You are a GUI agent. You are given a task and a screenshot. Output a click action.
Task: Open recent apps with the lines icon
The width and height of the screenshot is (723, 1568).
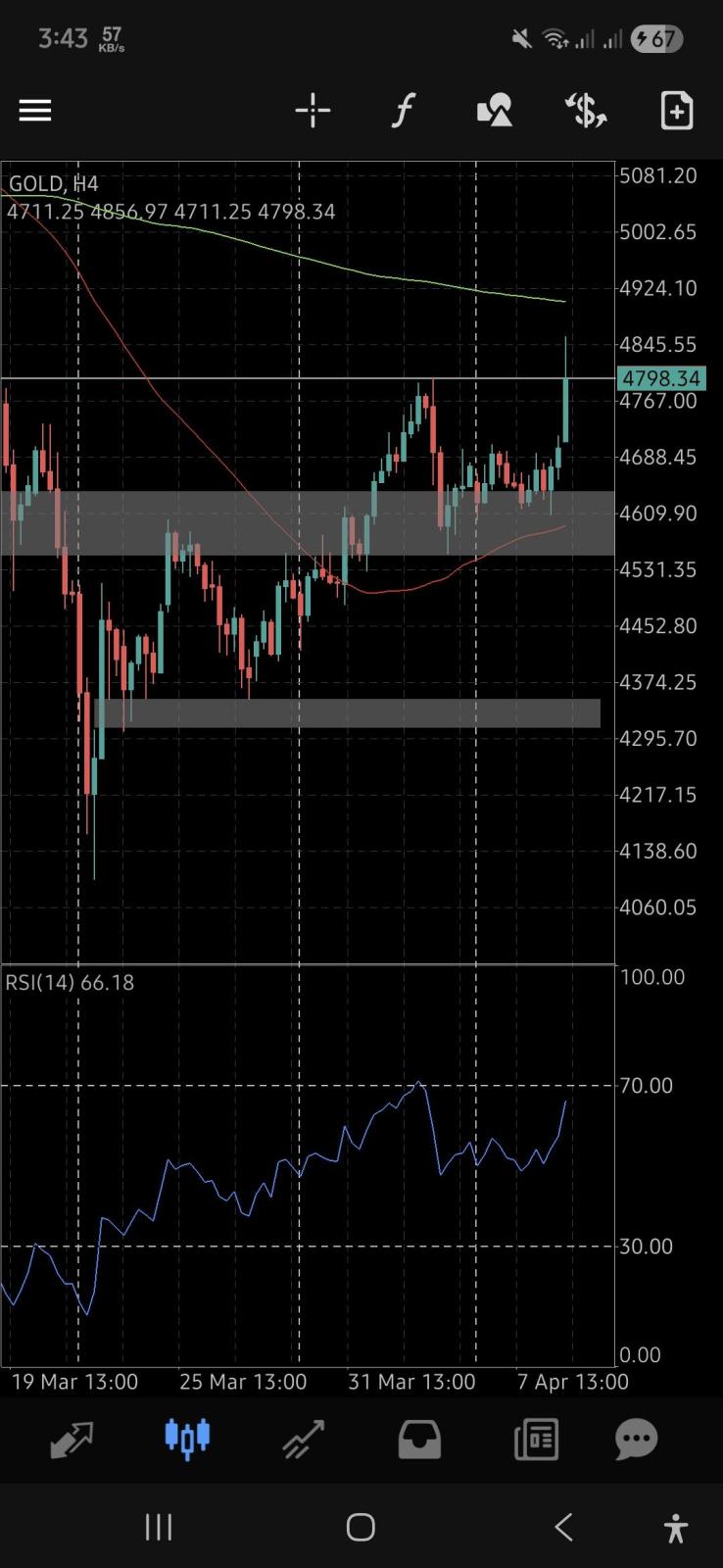(158, 1526)
